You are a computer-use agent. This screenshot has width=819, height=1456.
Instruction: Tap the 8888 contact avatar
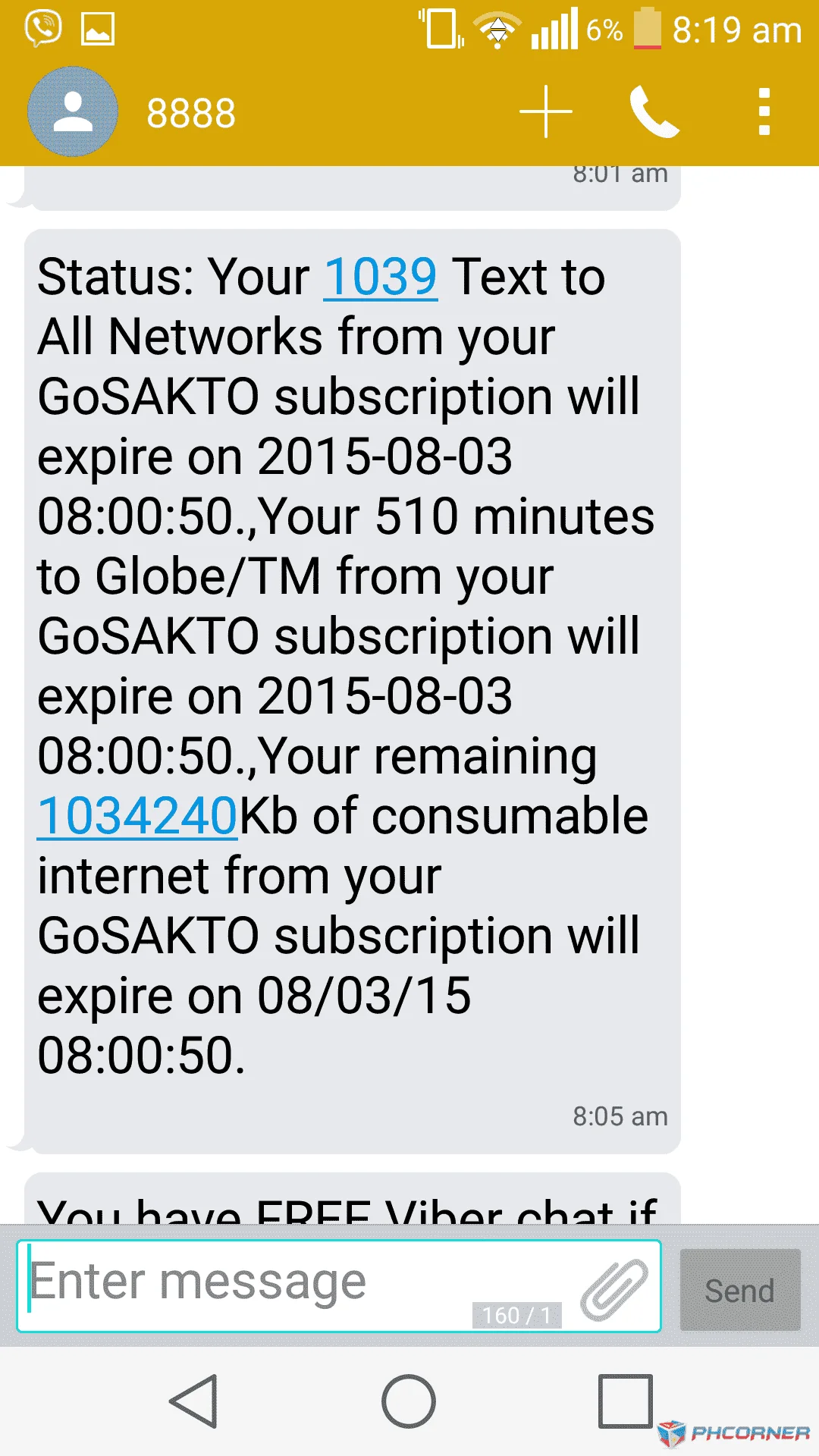pyautogui.click(x=73, y=111)
